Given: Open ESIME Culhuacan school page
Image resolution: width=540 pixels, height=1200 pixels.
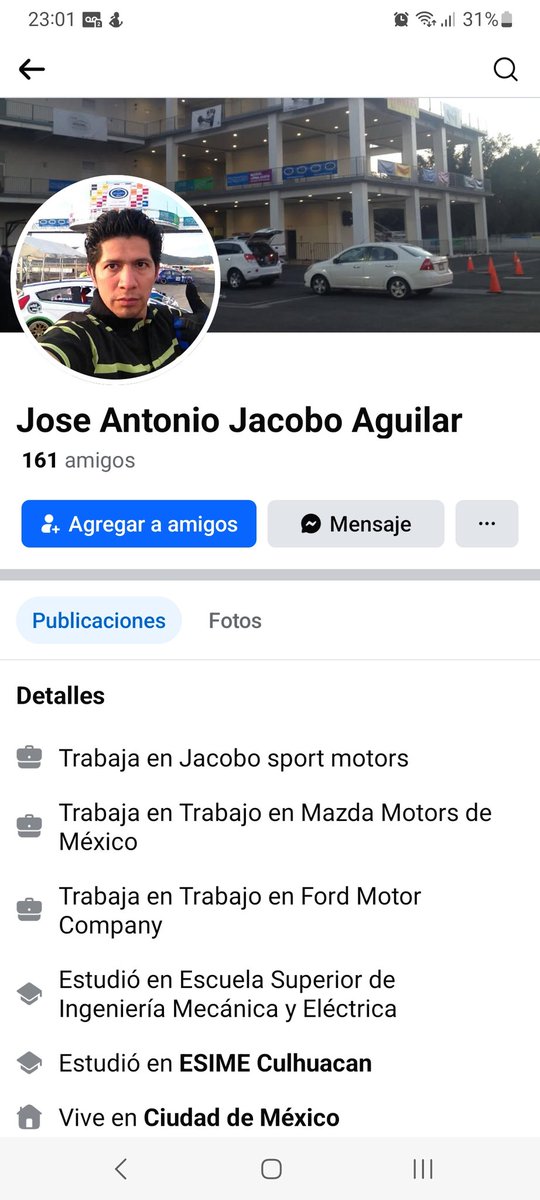Looking at the screenshot, I should (x=275, y=1063).
